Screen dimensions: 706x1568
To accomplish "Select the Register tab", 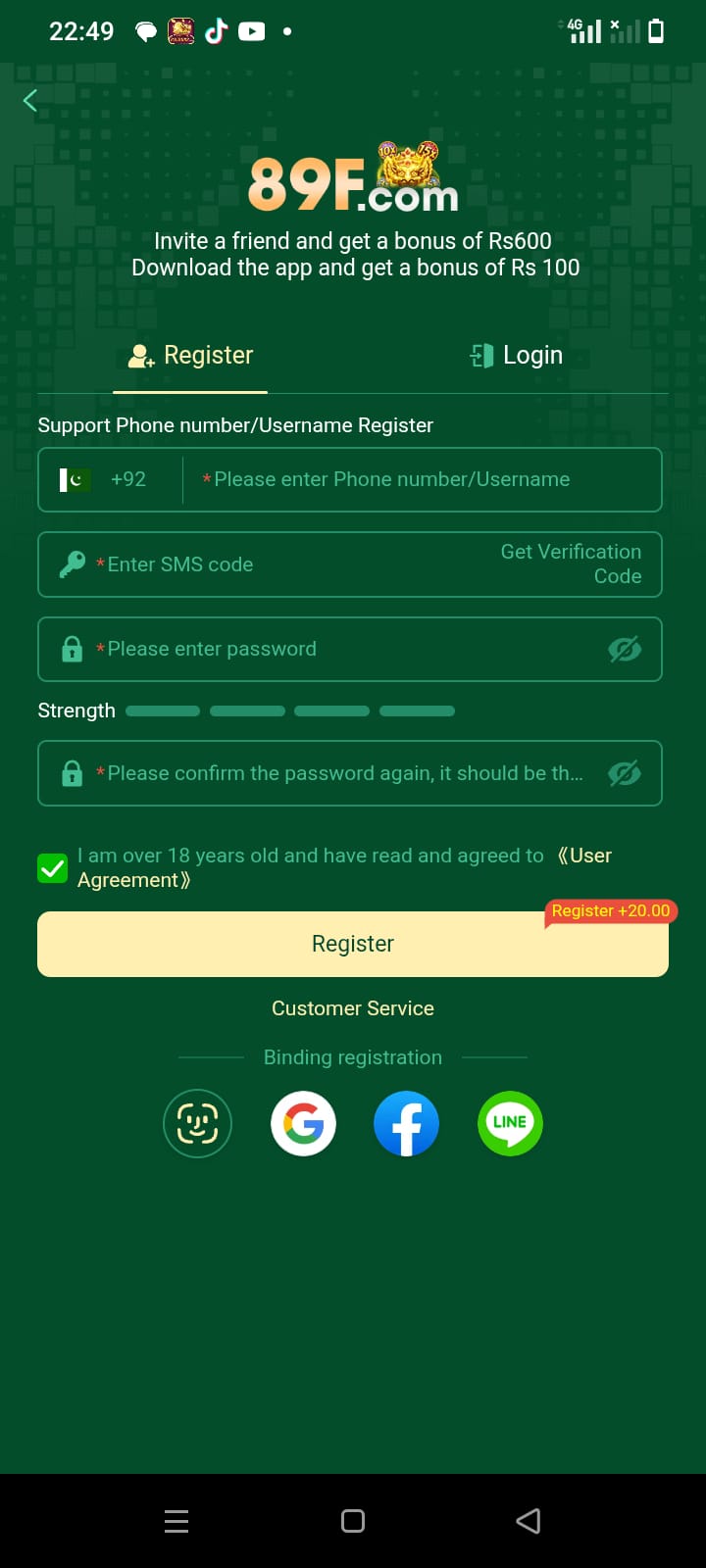I will pyautogui.click(x=190, y=356).
